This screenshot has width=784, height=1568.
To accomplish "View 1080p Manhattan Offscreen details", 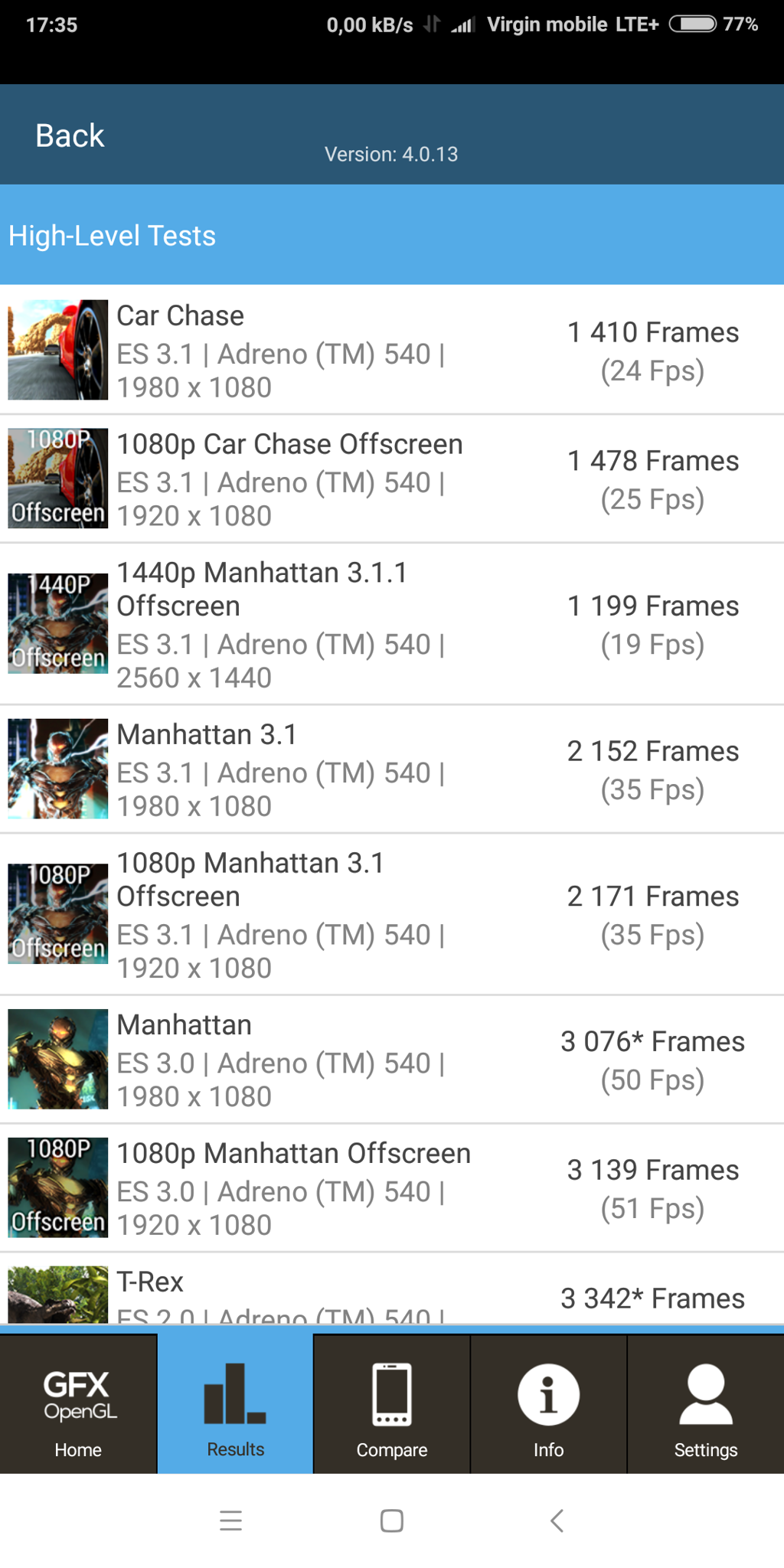I will pos(391,1188).
